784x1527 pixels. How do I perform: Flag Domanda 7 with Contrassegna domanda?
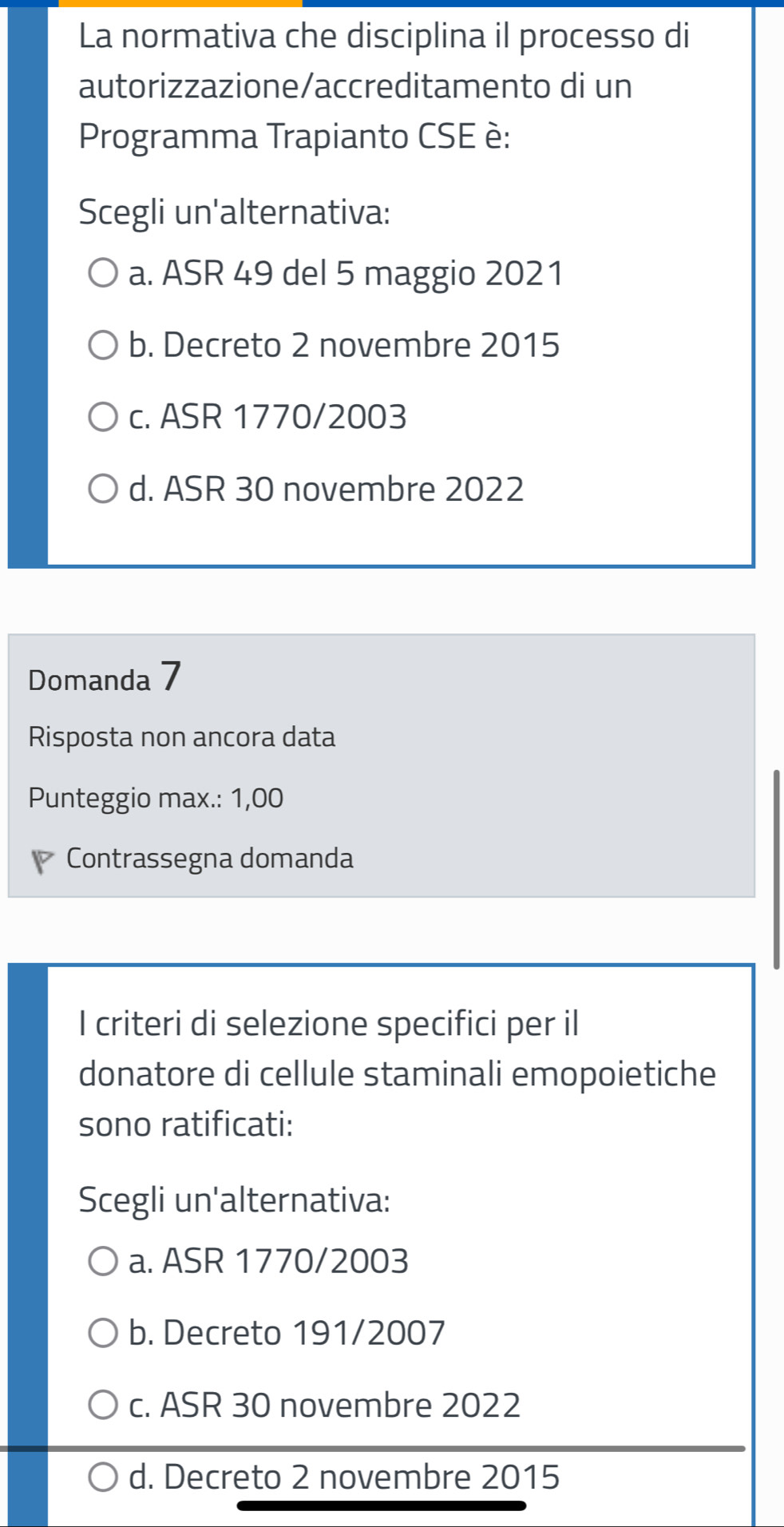click(x=209, y=859)
